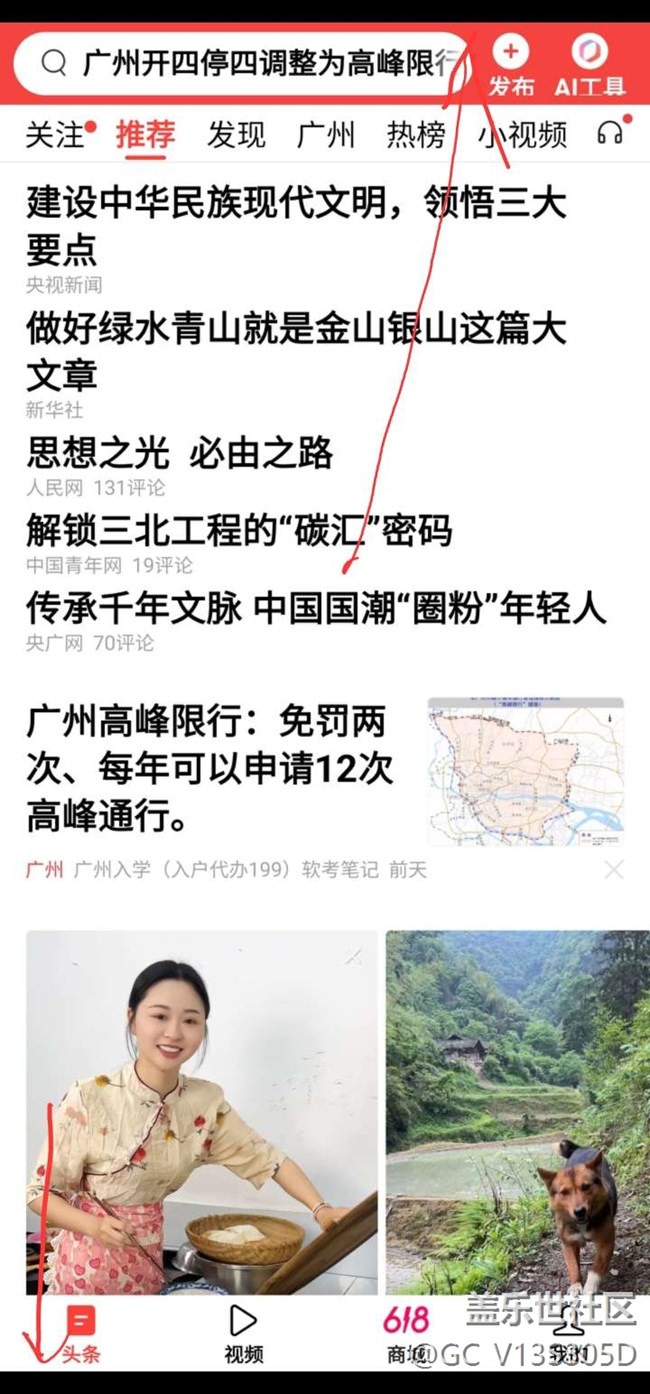Open the 做好绿水青山就是金山银山 article
This screenshot has height=1394, width=650.
[296, 349]
